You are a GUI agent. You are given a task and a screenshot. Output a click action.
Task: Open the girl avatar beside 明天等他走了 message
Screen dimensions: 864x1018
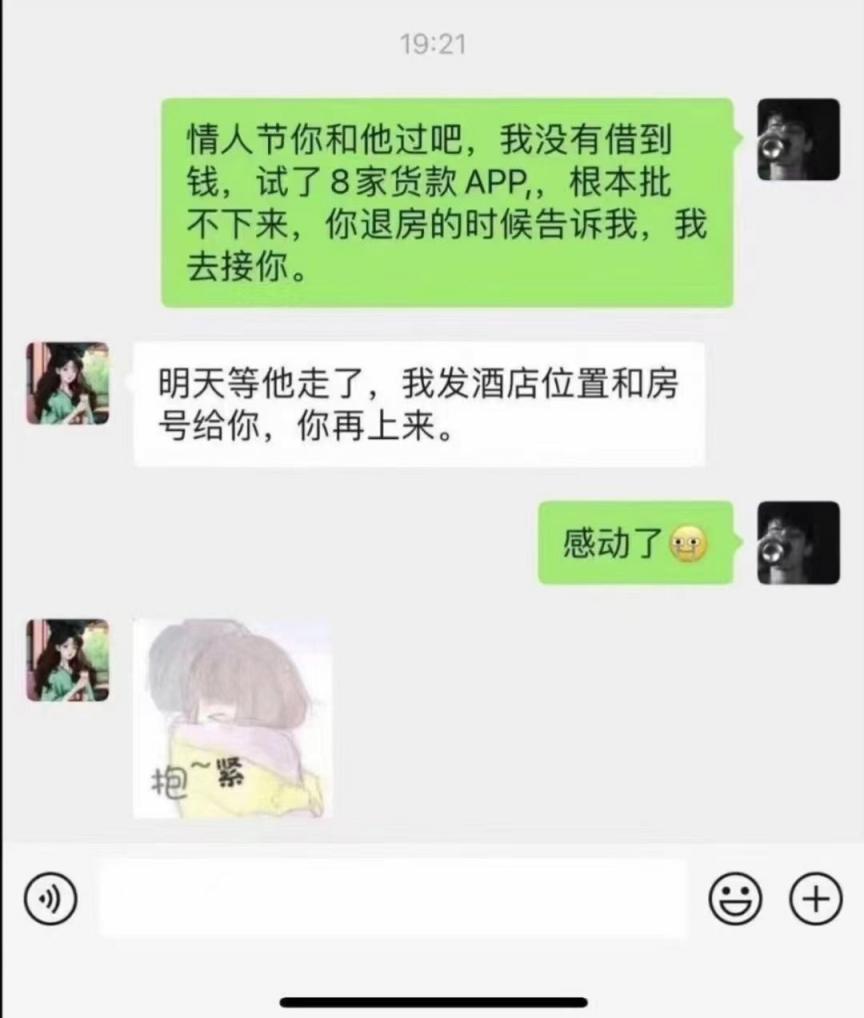point(67,383)
